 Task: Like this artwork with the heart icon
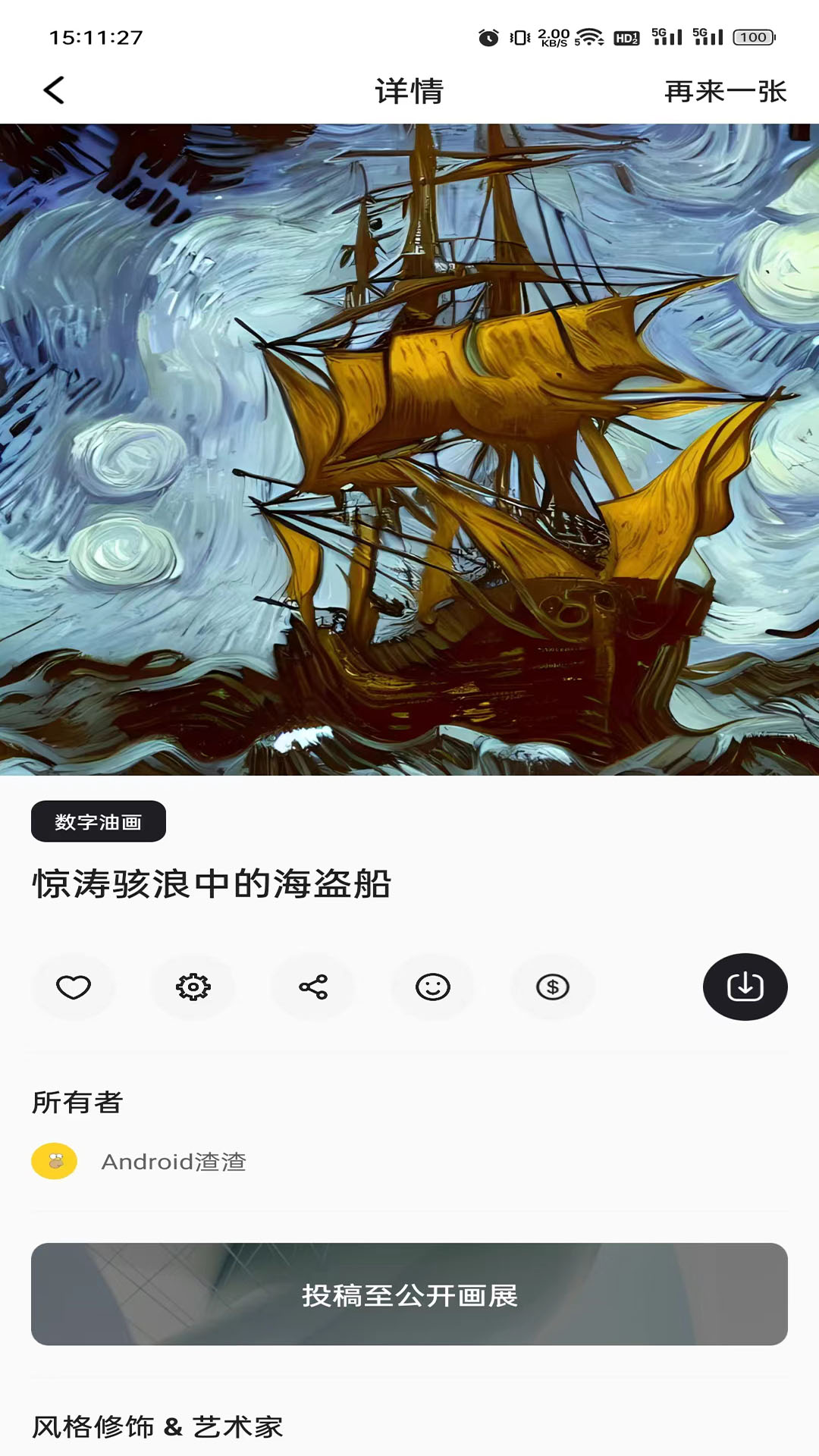pyautogui.click(x=74, y=987)
